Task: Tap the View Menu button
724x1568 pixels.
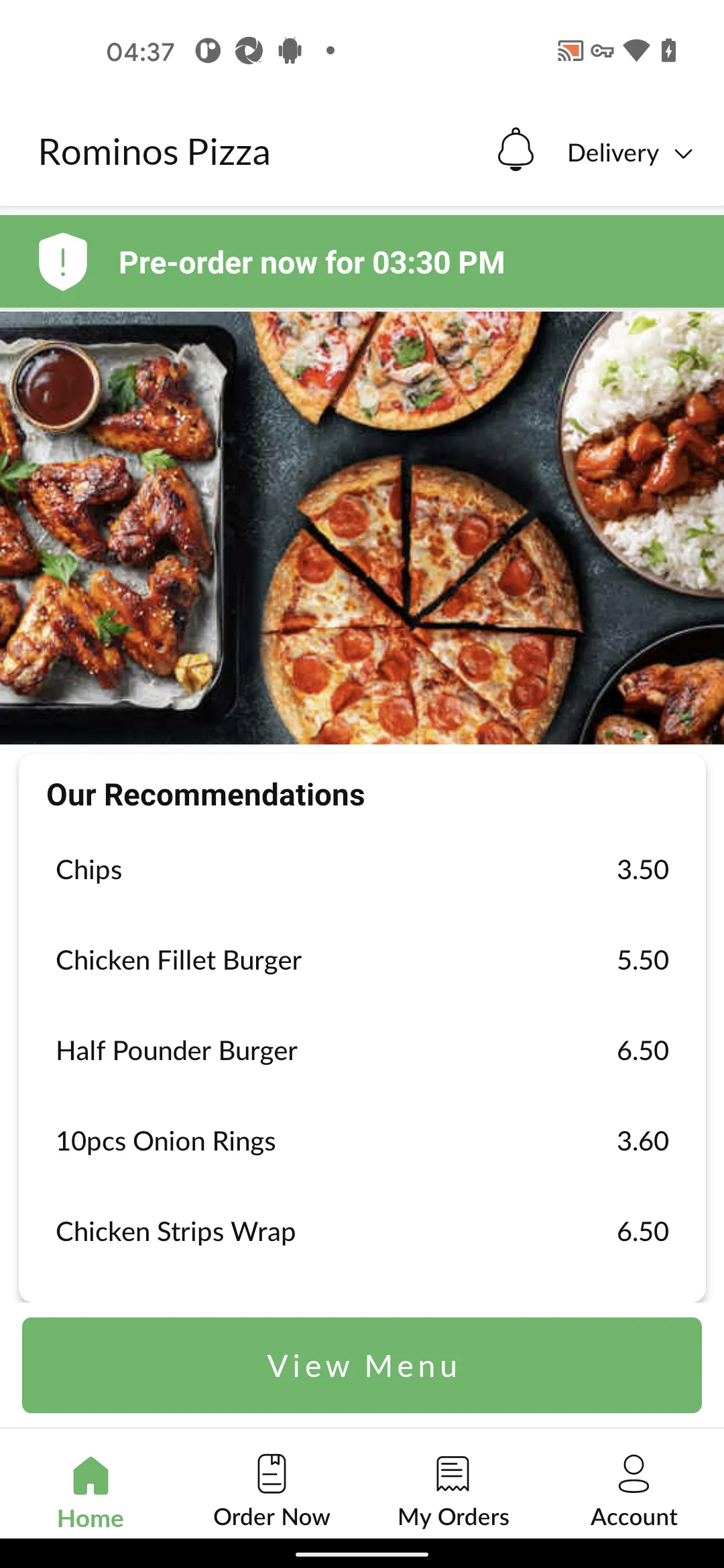Action: pos(362,1365)
